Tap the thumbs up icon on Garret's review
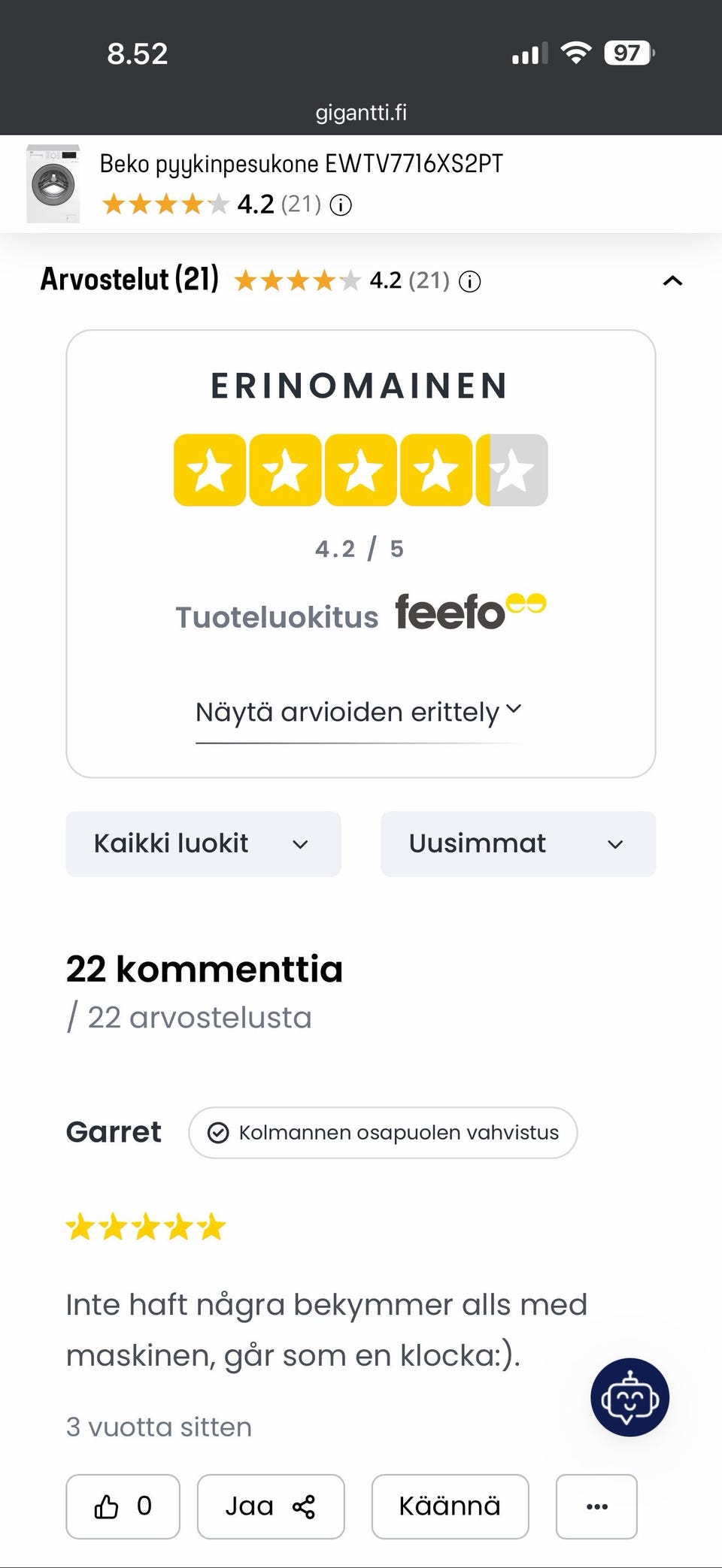The height and width of the screenshot is (1568, 722). pyautogui.click(x=106, y=1507)
